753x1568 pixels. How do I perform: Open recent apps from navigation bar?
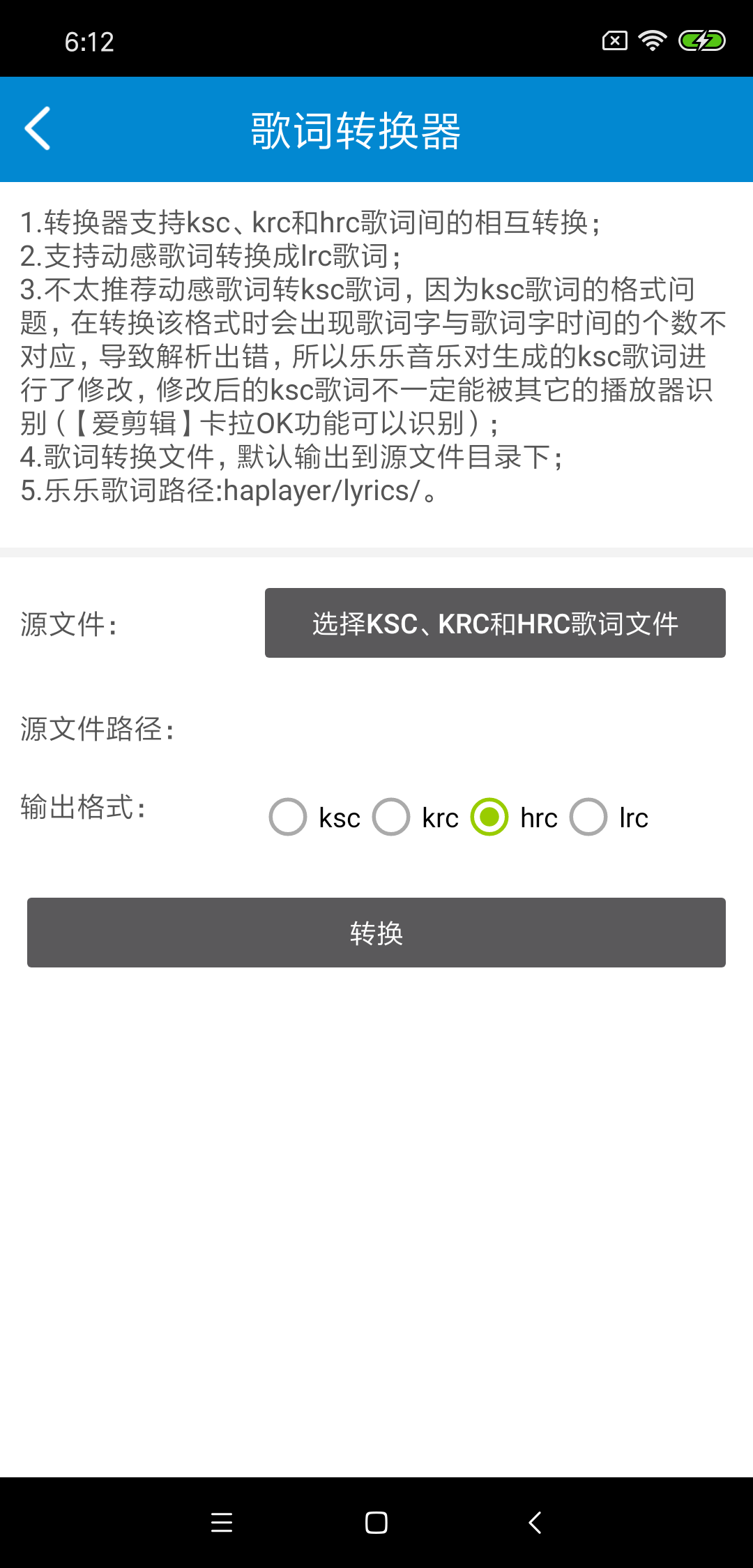tap(222, 1522)
